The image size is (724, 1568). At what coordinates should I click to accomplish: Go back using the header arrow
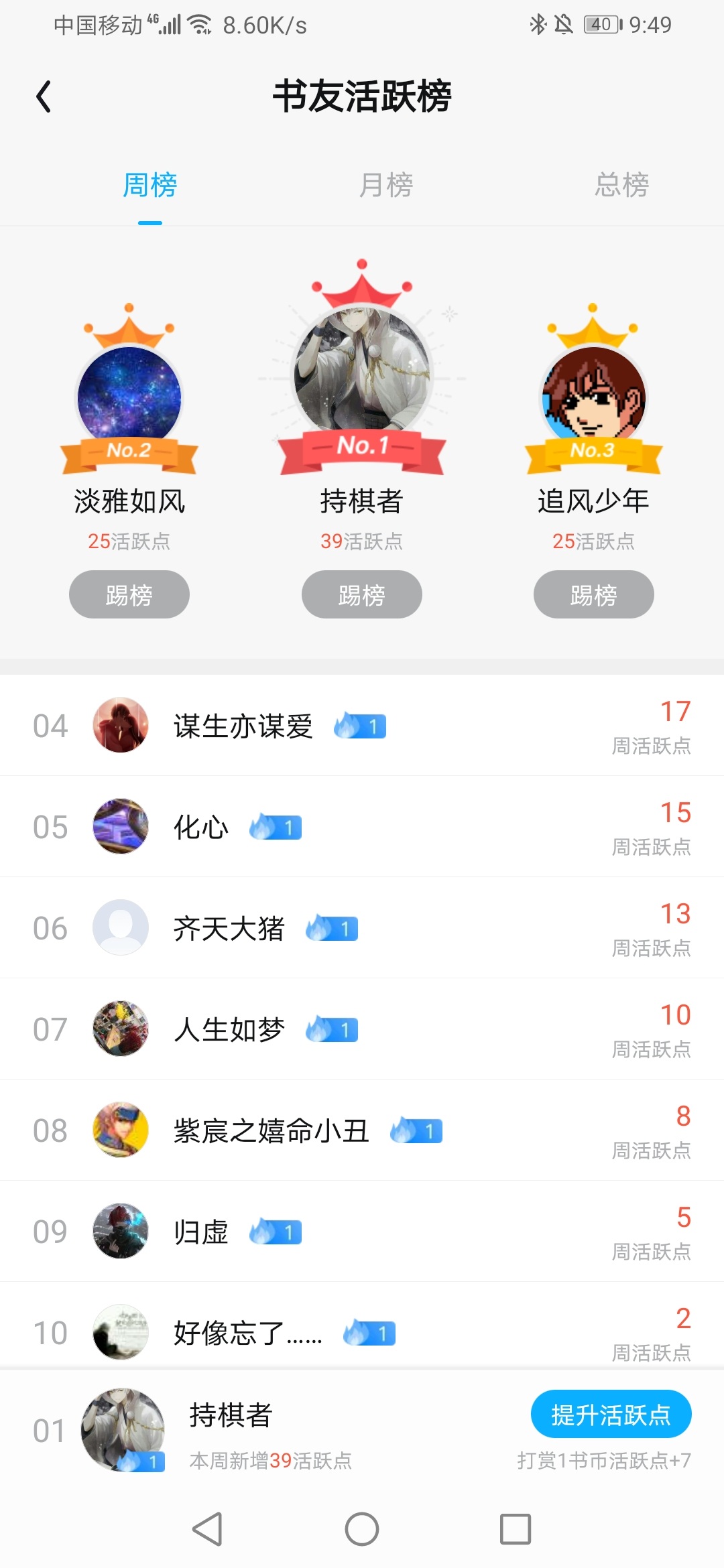tap(44, 96)
